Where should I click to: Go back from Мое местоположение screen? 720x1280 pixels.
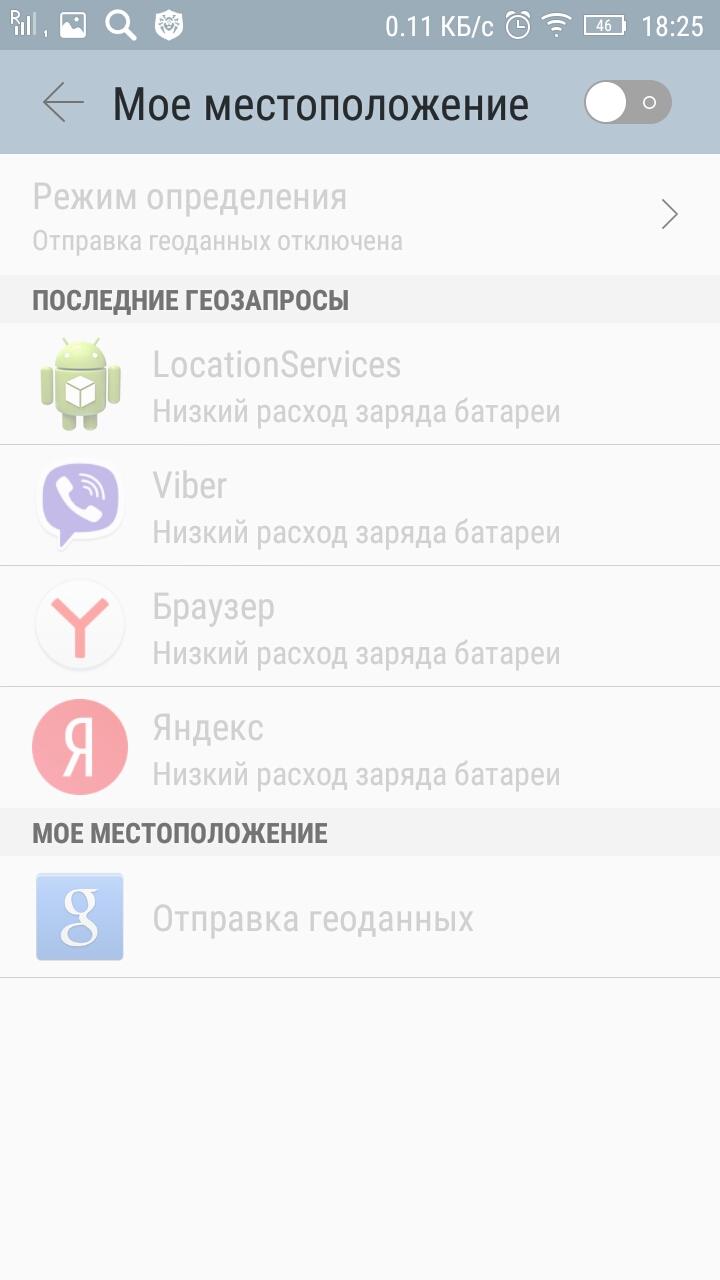tap(63, 103)
